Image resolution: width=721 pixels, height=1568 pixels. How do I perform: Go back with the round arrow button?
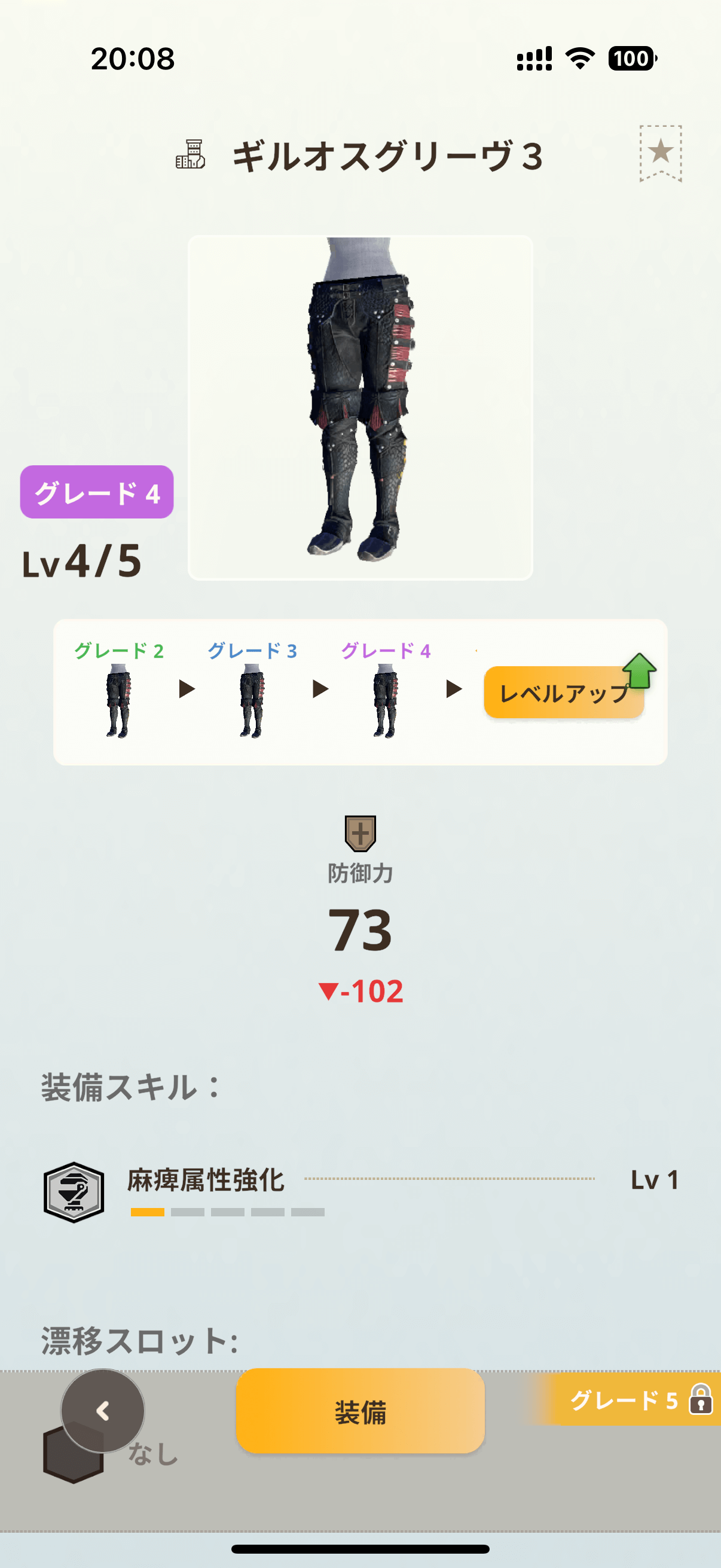pos(102,1411)
